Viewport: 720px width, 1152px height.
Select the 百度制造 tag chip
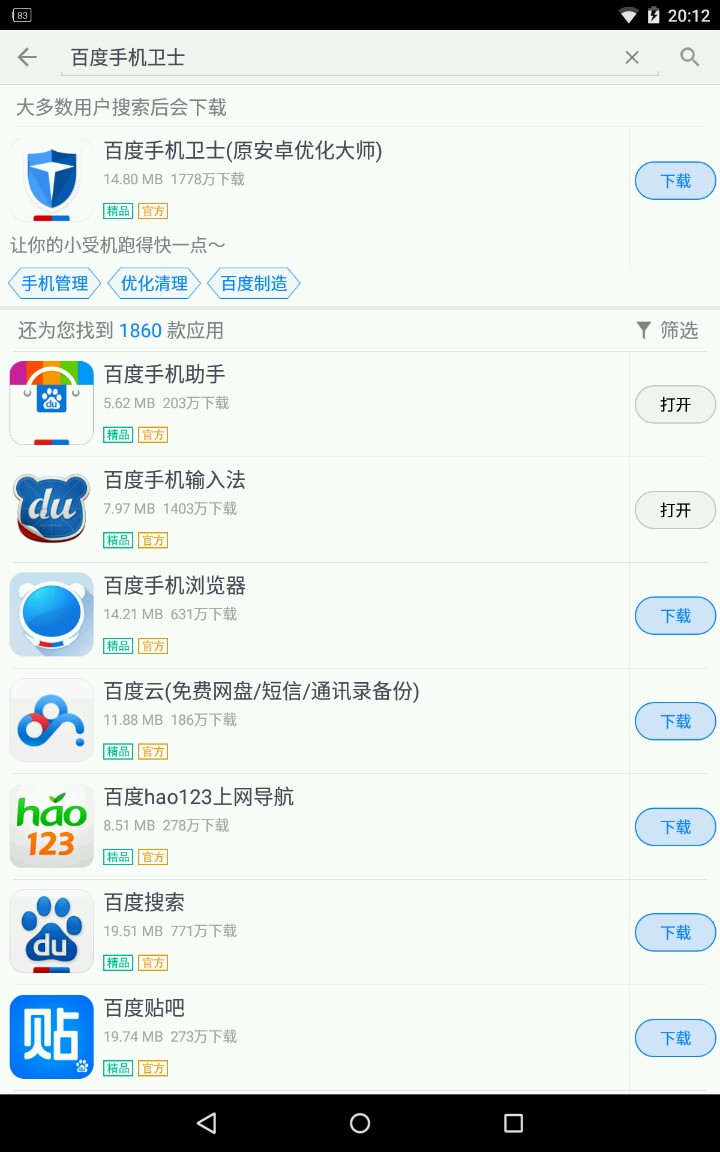[x=254, y=284]
